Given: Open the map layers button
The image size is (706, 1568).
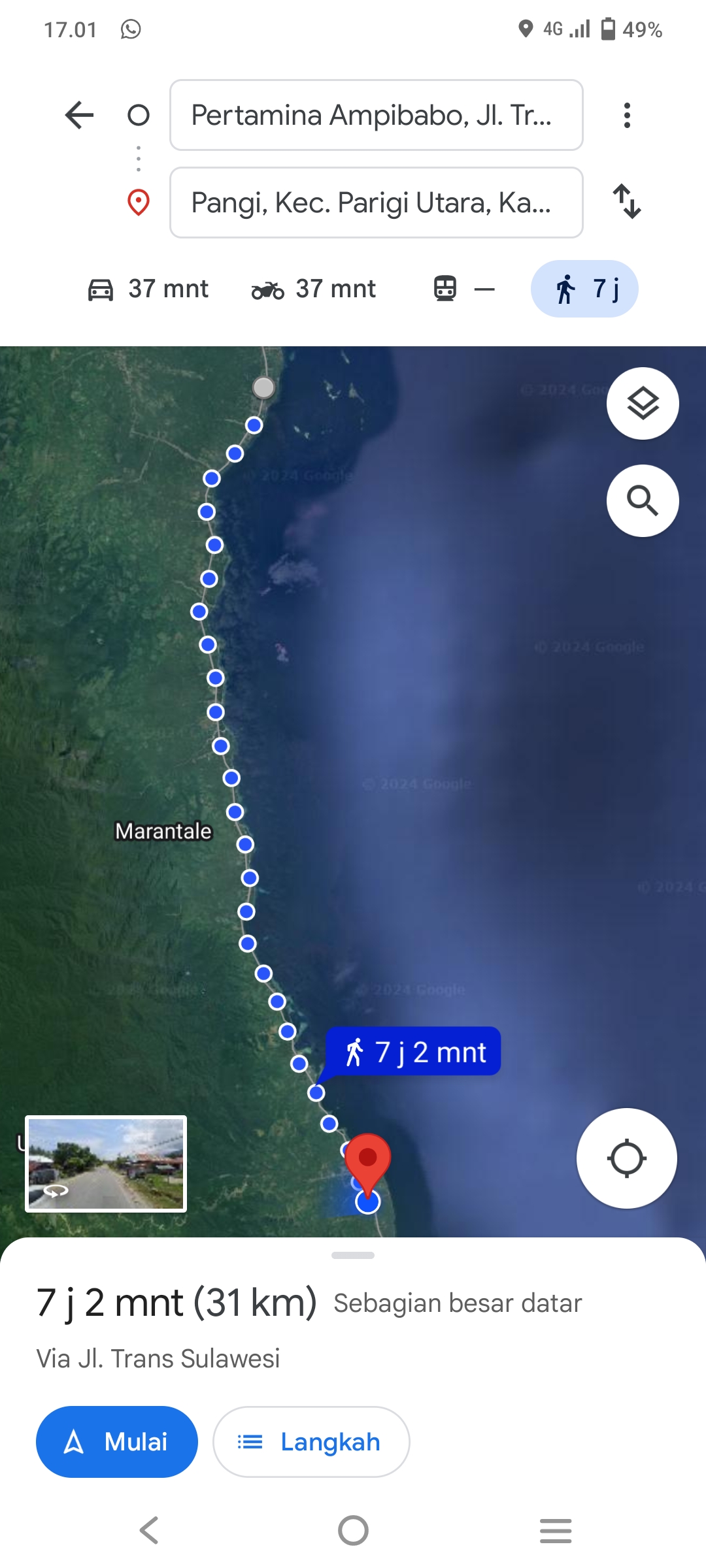Looking at the screenshot, I should pyautogui.click(x=643, y=403).
